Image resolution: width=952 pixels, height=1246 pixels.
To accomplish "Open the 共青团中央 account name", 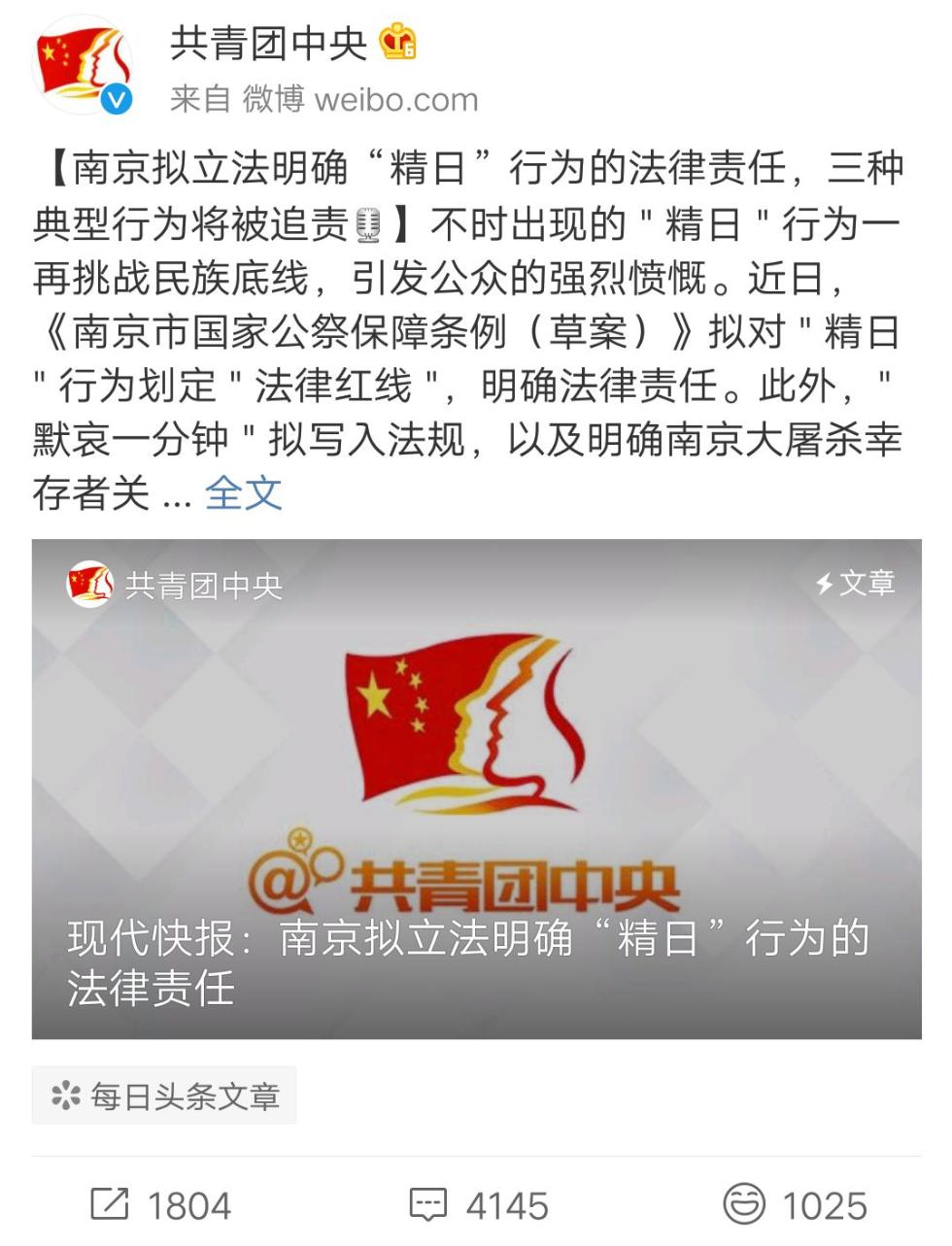I will [x=268, y=44].
